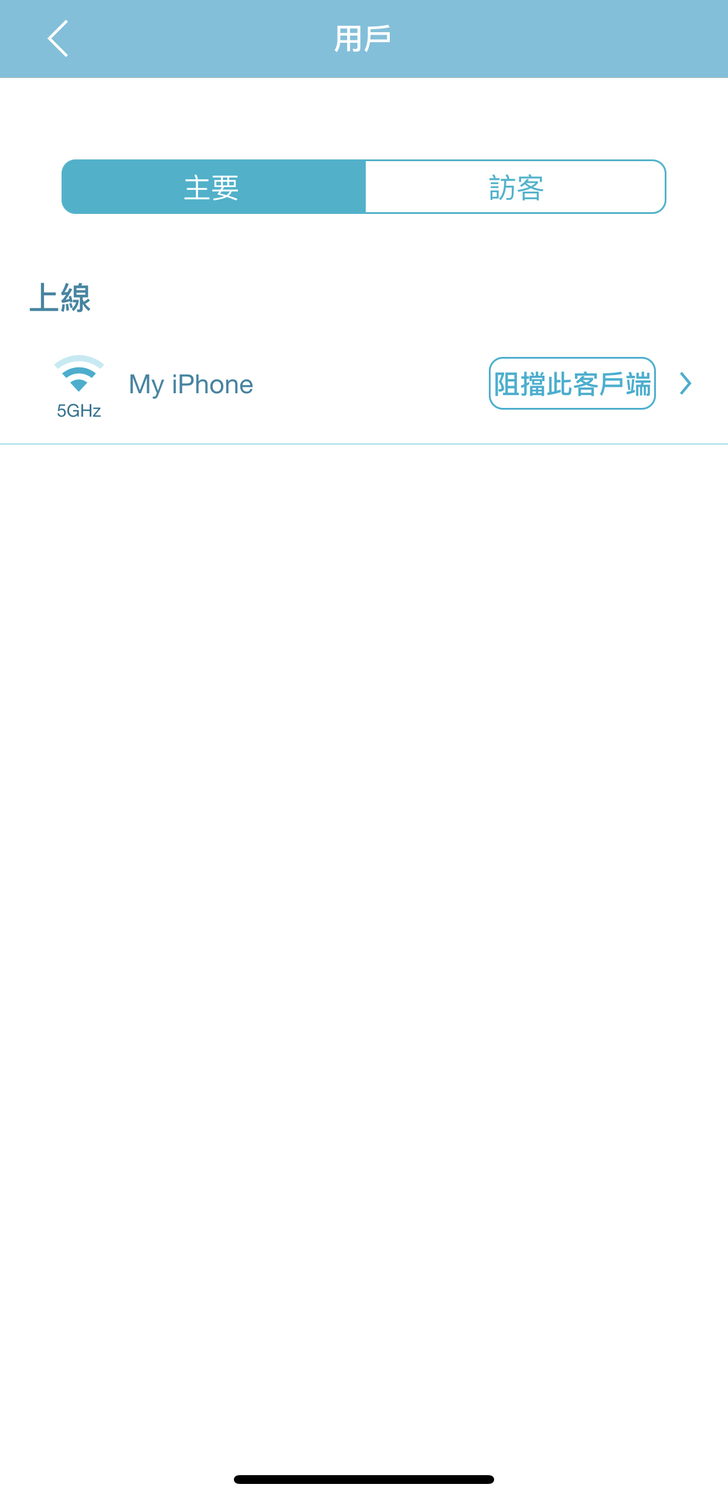Switch to the 主要 tab
Screen dimensions: 728x1498
(213, 187)
